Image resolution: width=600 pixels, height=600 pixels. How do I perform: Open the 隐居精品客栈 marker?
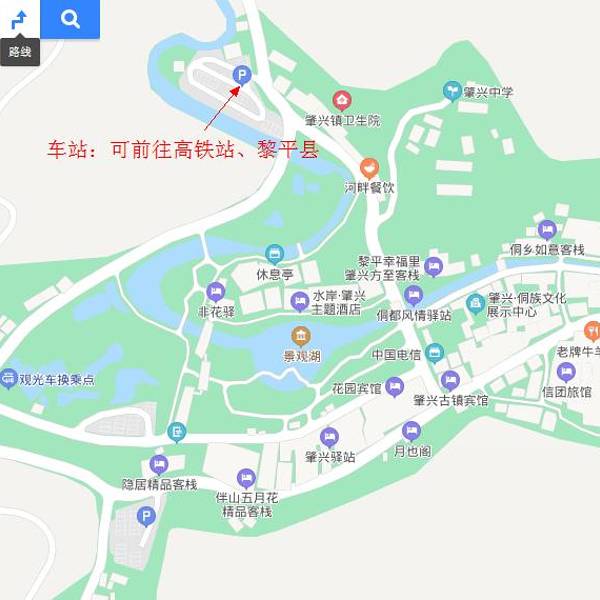pos(159,465)
